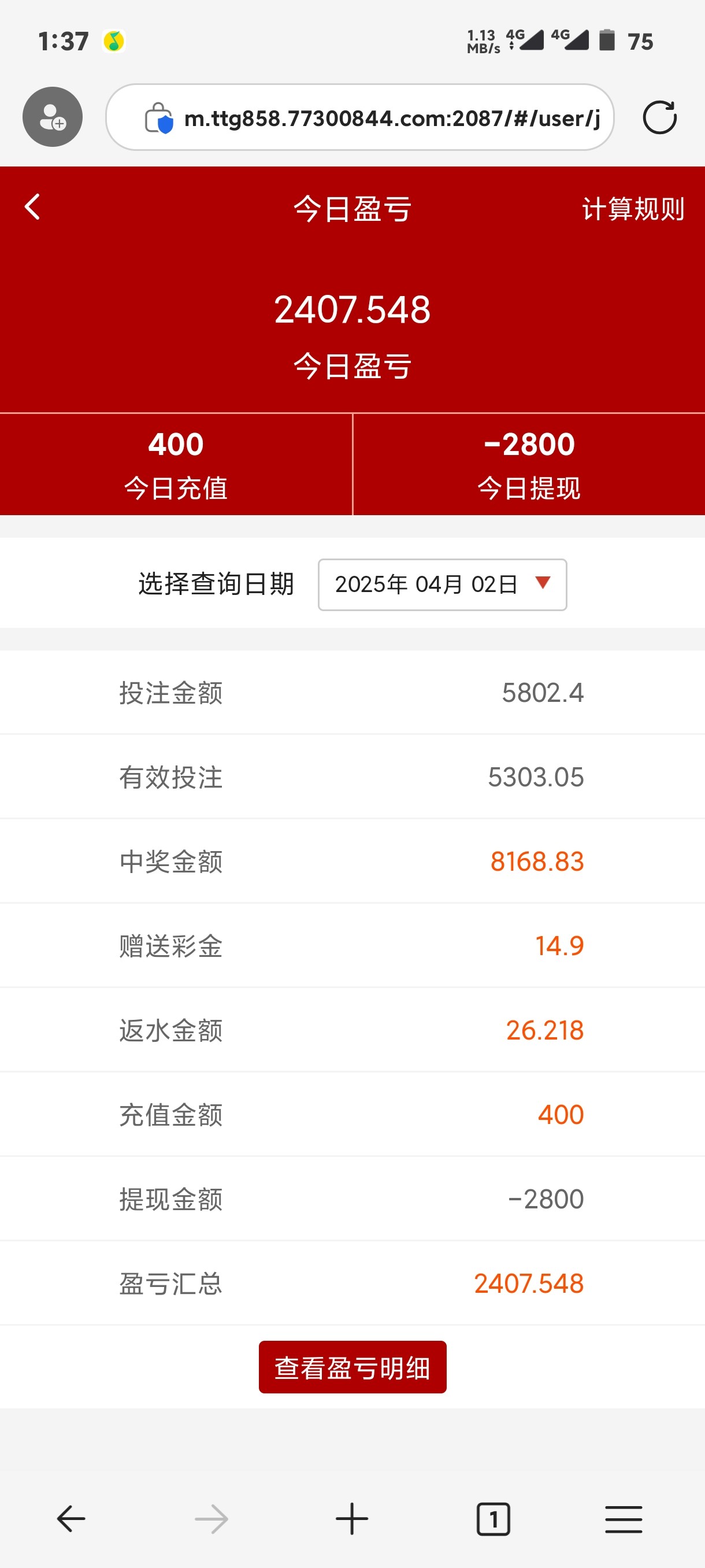Image resolution: width=705 pixels, height=1568 pixels.
Task: View open tabs switcher
Action: click(493, 1519)
